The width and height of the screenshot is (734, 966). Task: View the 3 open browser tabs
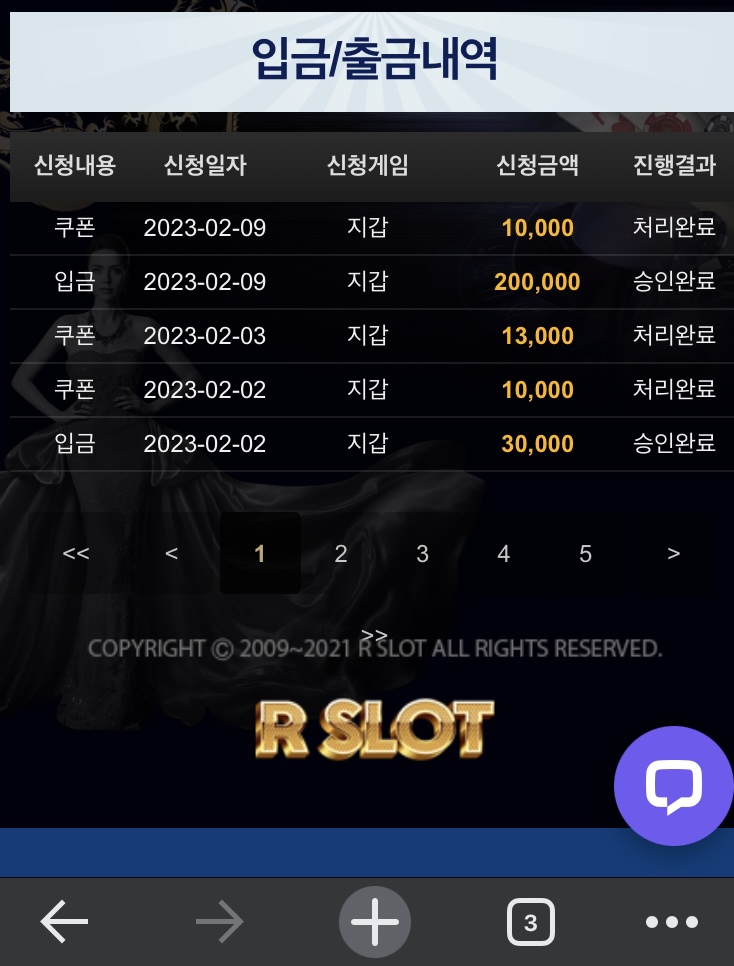(x=530, y=922)
